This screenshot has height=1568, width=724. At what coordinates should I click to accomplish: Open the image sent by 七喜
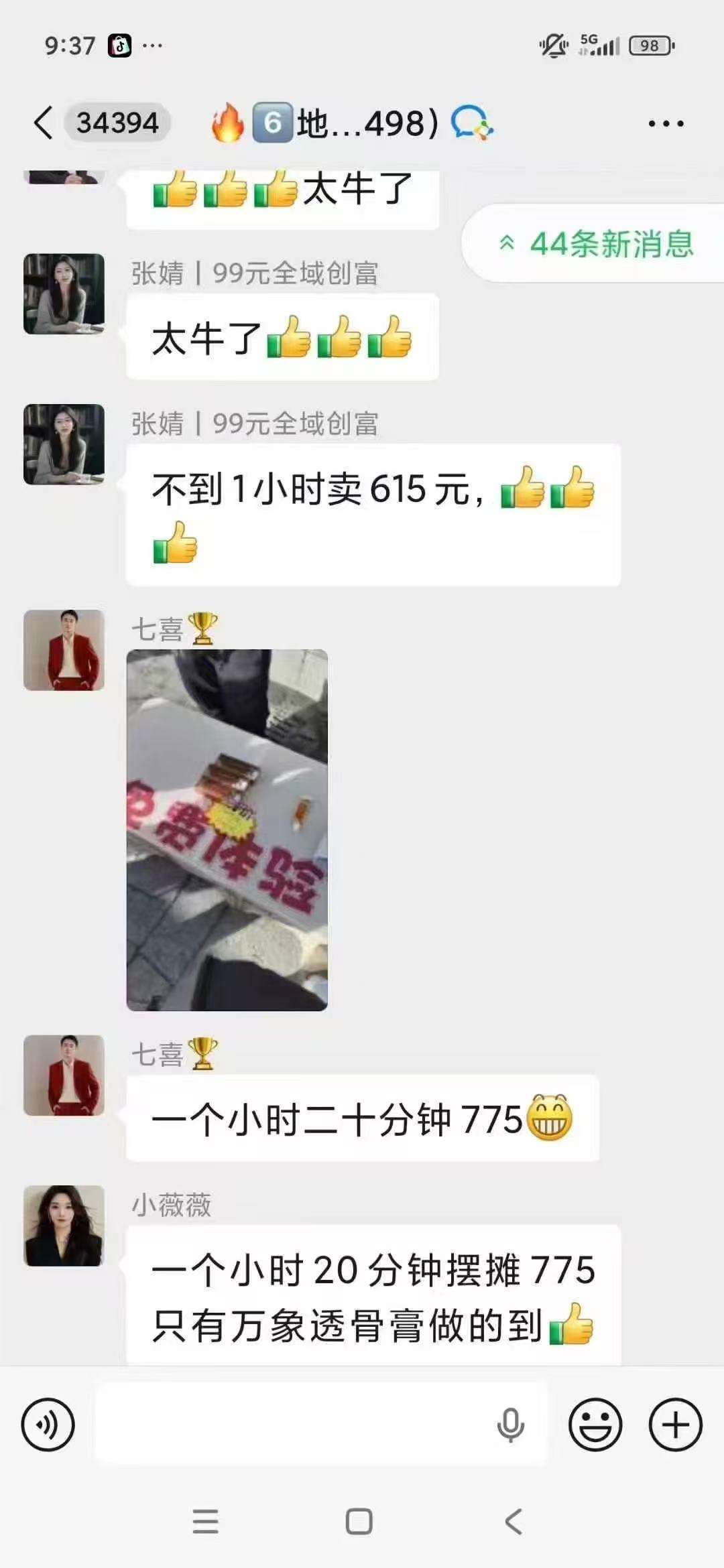pyautogui.click(x=227, y=830)
